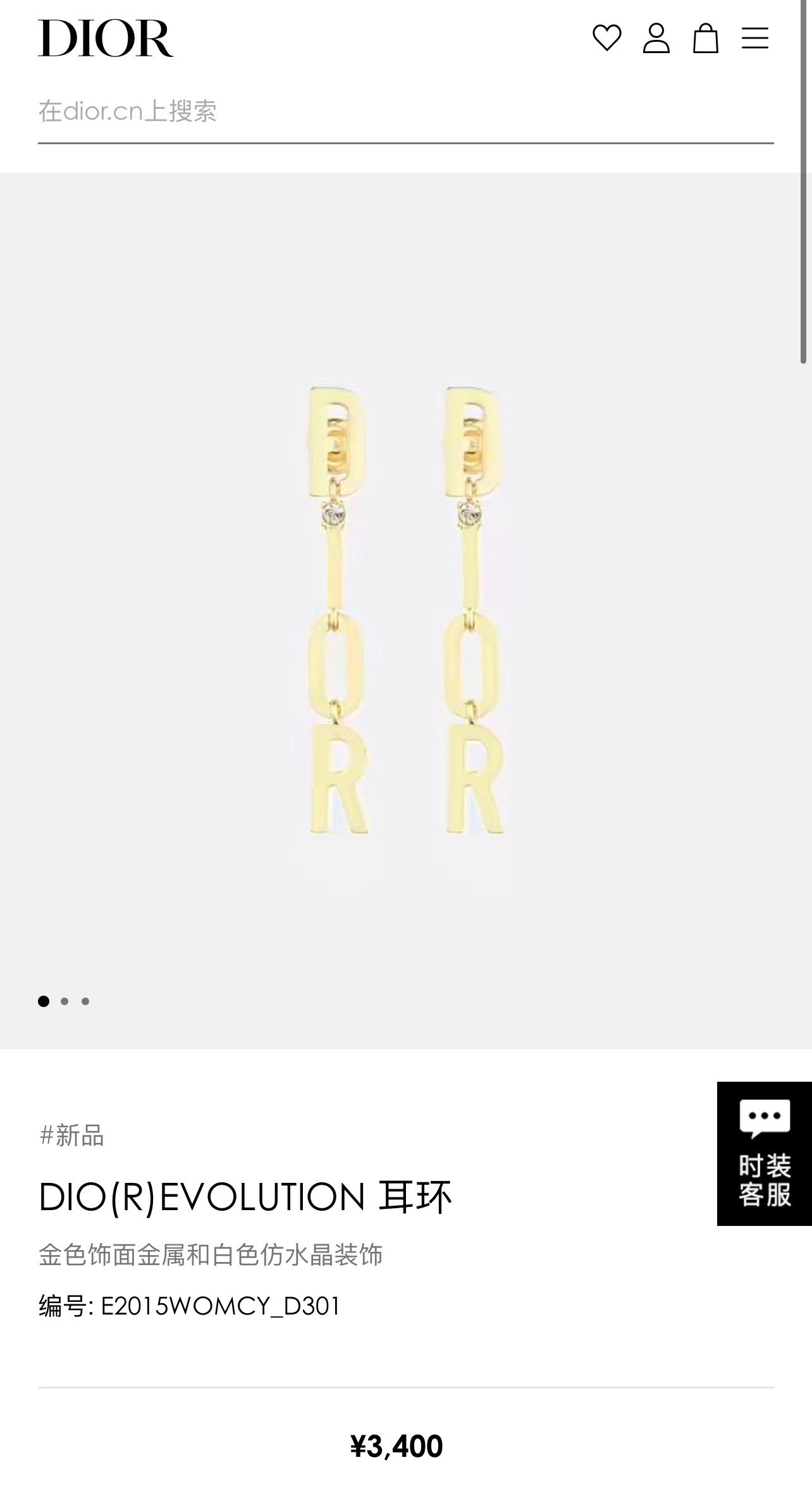Tap the dior.cn search field
The height and width of the screenshot is (1491, 812).
405,111
